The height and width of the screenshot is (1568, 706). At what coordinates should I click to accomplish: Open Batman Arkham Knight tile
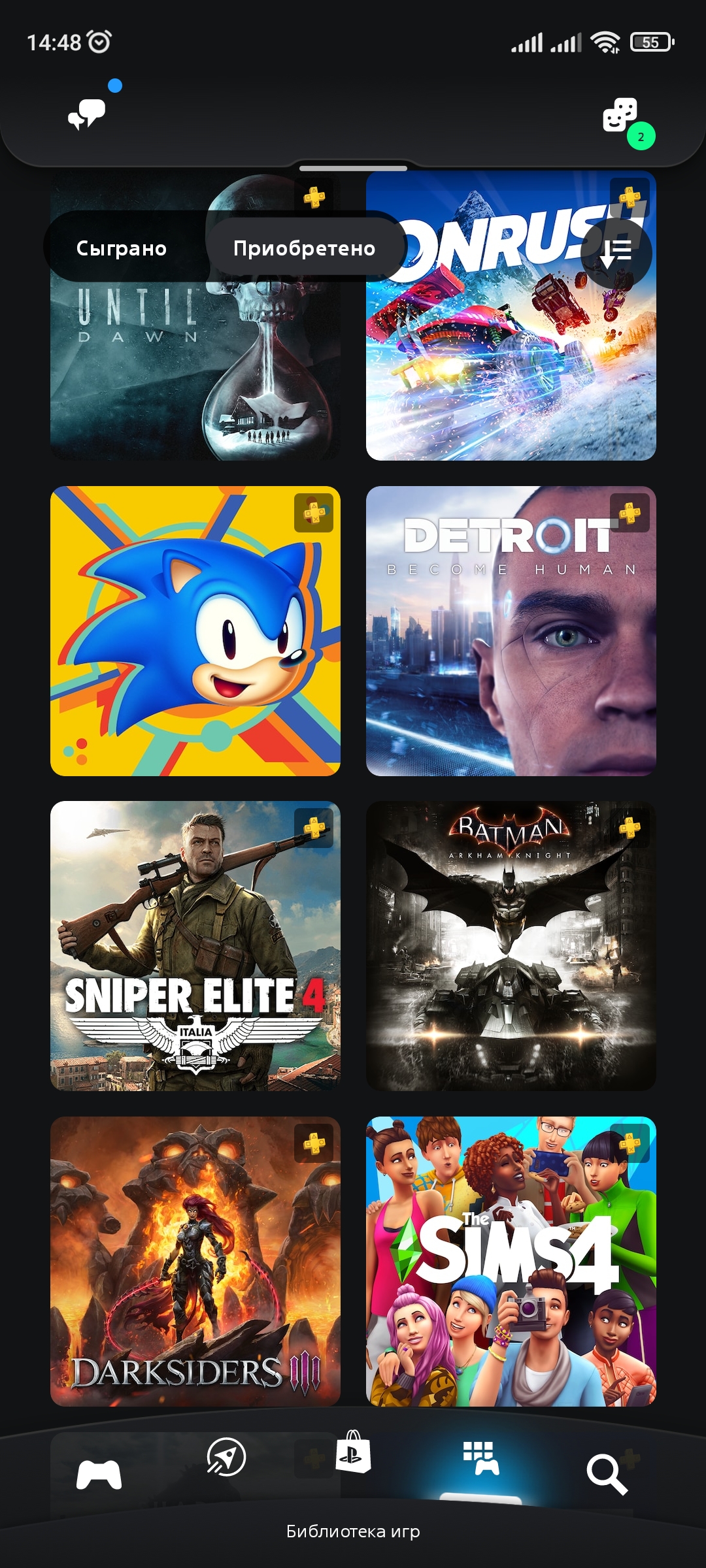511,946
